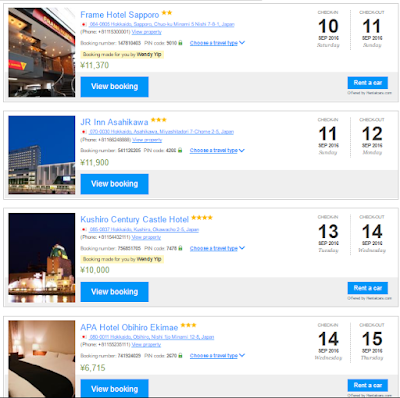
Task: Choose a travel type for JR Inn Asahikawa
Action: click(217, 150)
